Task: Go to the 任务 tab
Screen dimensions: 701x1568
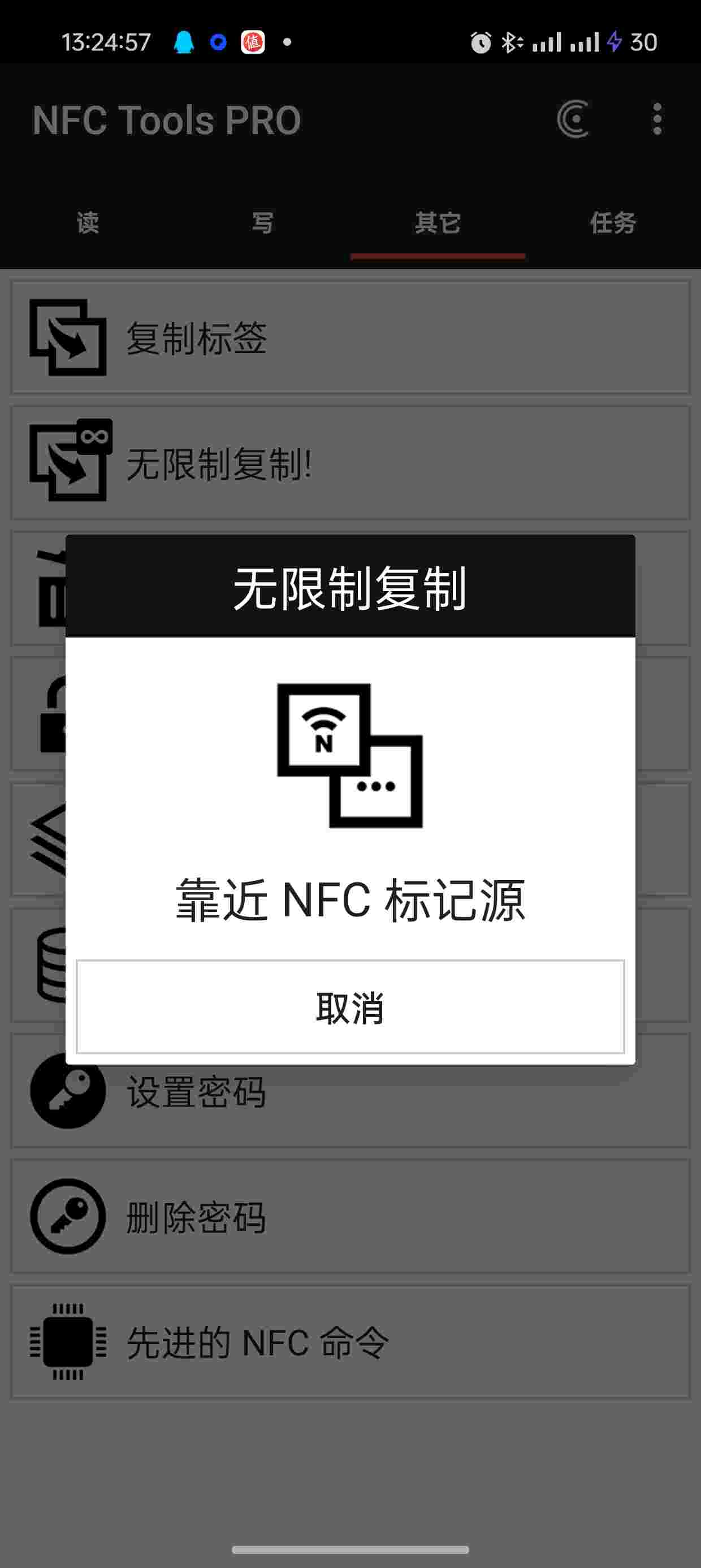Action: (x=613, y=223)
